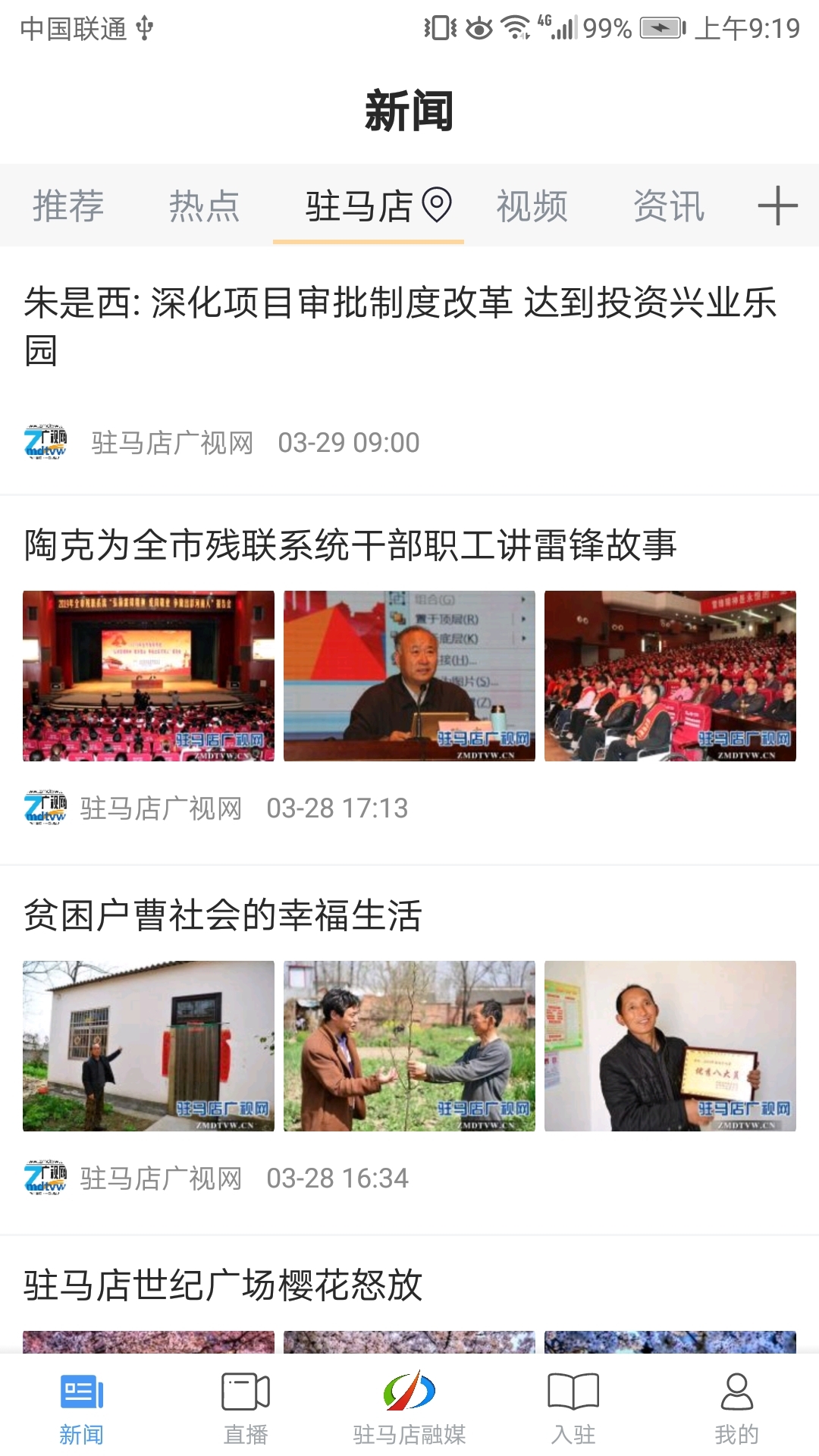Go to the 直播 tab
The height and width of the screenshot is (1456, 819).
(246, 1407)
